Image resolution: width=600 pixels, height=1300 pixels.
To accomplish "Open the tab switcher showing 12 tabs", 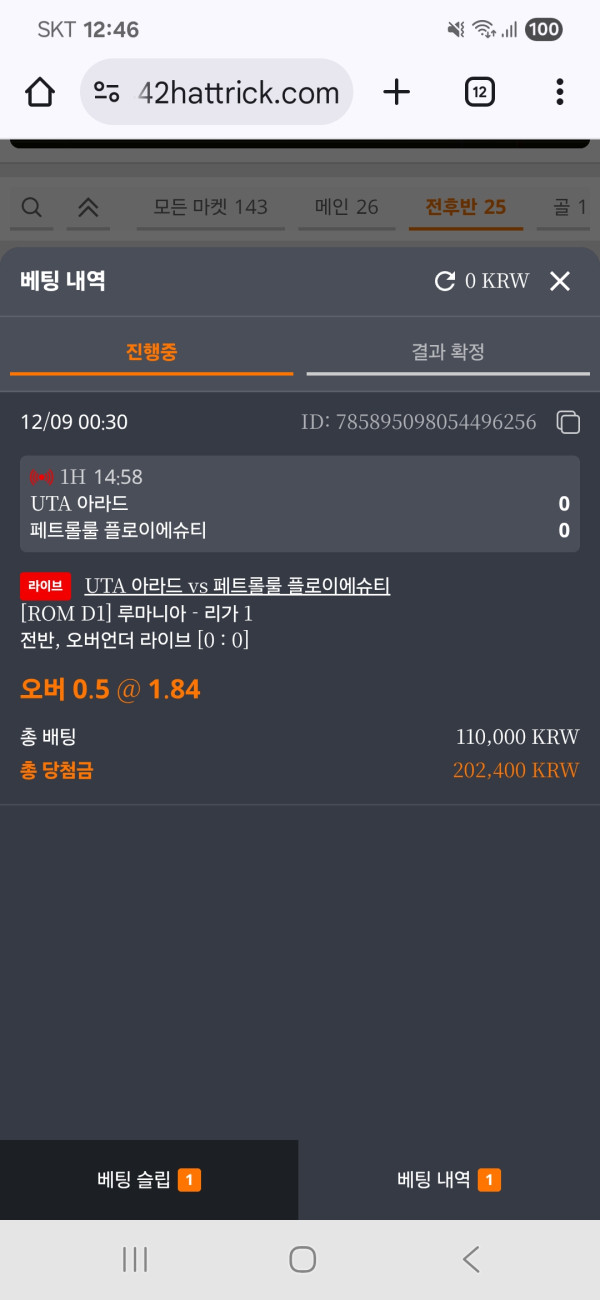I will [480, 93].
